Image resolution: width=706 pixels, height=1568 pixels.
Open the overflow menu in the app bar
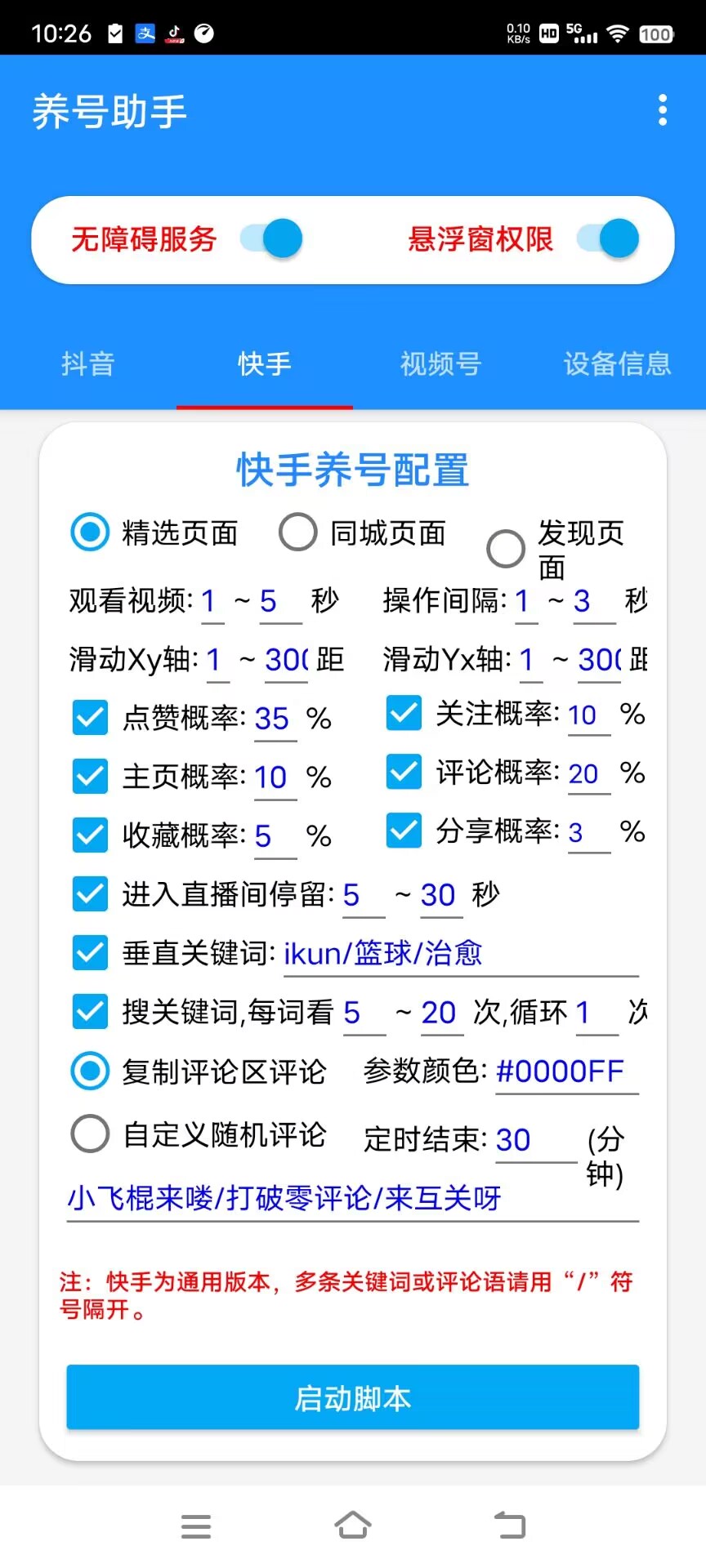coord(662,110)
